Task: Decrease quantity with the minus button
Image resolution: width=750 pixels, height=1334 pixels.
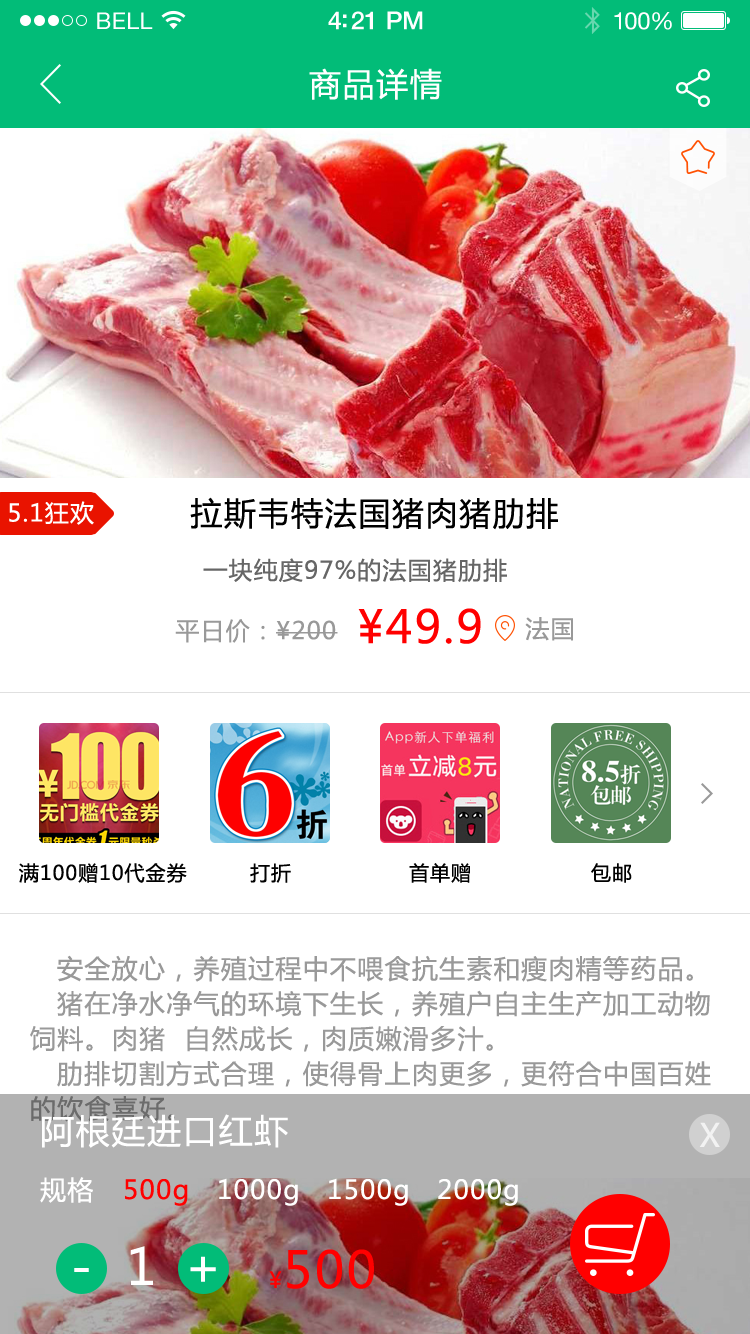Action: (81, 1269)
